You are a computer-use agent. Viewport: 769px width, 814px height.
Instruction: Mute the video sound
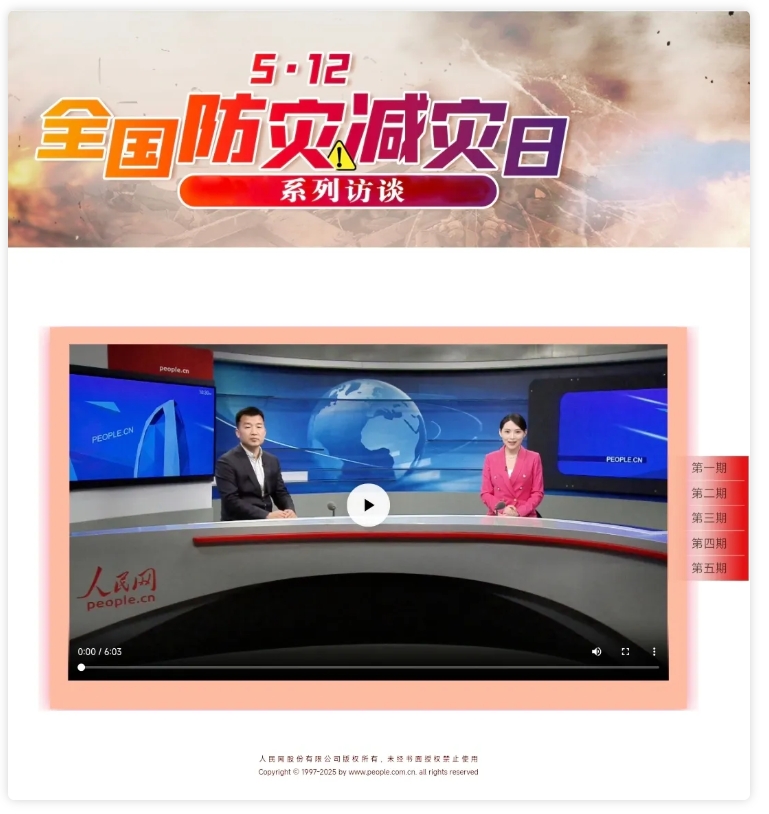point(597,651)
